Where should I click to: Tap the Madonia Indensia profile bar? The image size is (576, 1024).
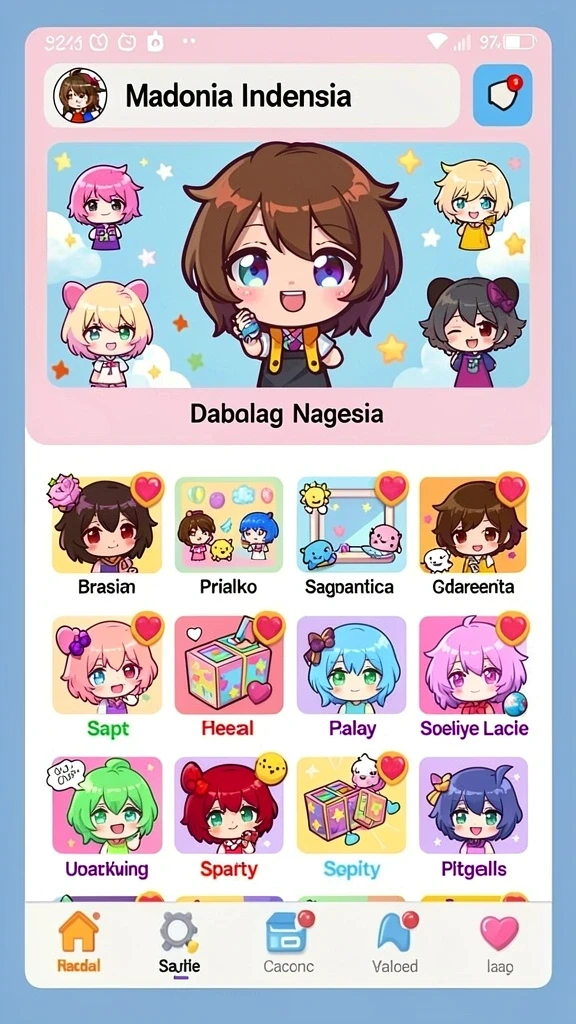coord(251,95)
